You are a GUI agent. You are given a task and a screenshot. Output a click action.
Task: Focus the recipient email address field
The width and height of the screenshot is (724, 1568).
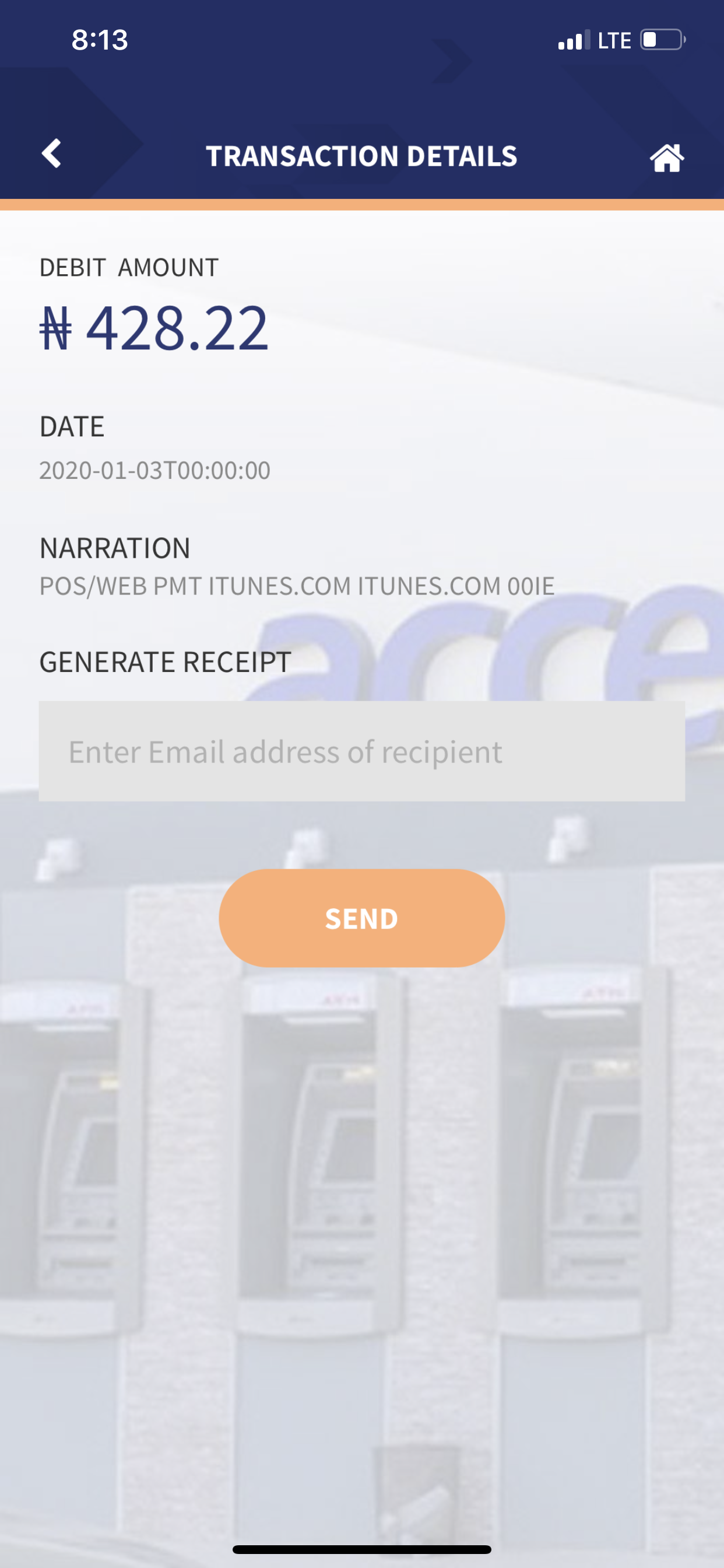tap(361, 751)
